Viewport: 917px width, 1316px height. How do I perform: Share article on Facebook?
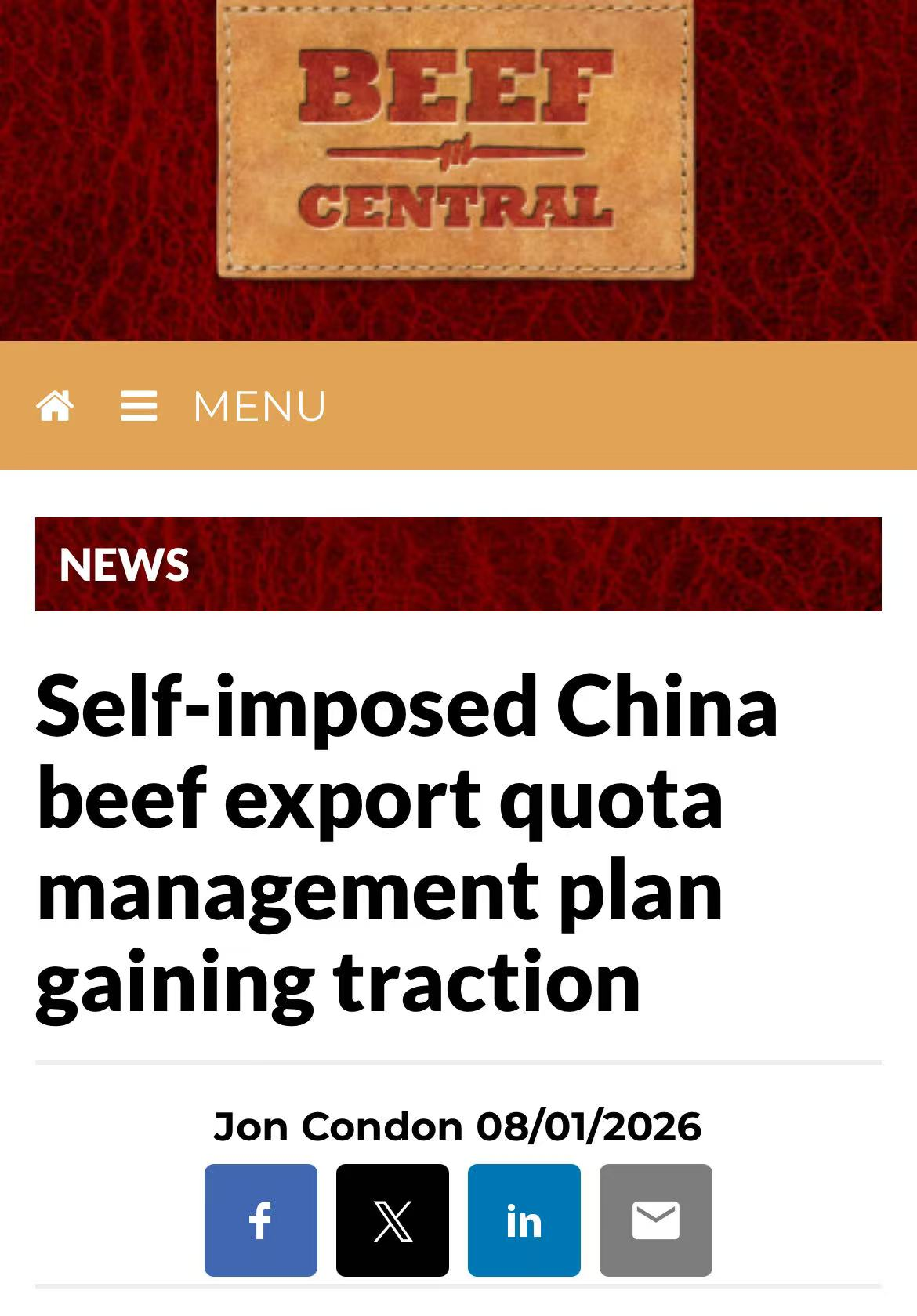[x=261, y=1220]
